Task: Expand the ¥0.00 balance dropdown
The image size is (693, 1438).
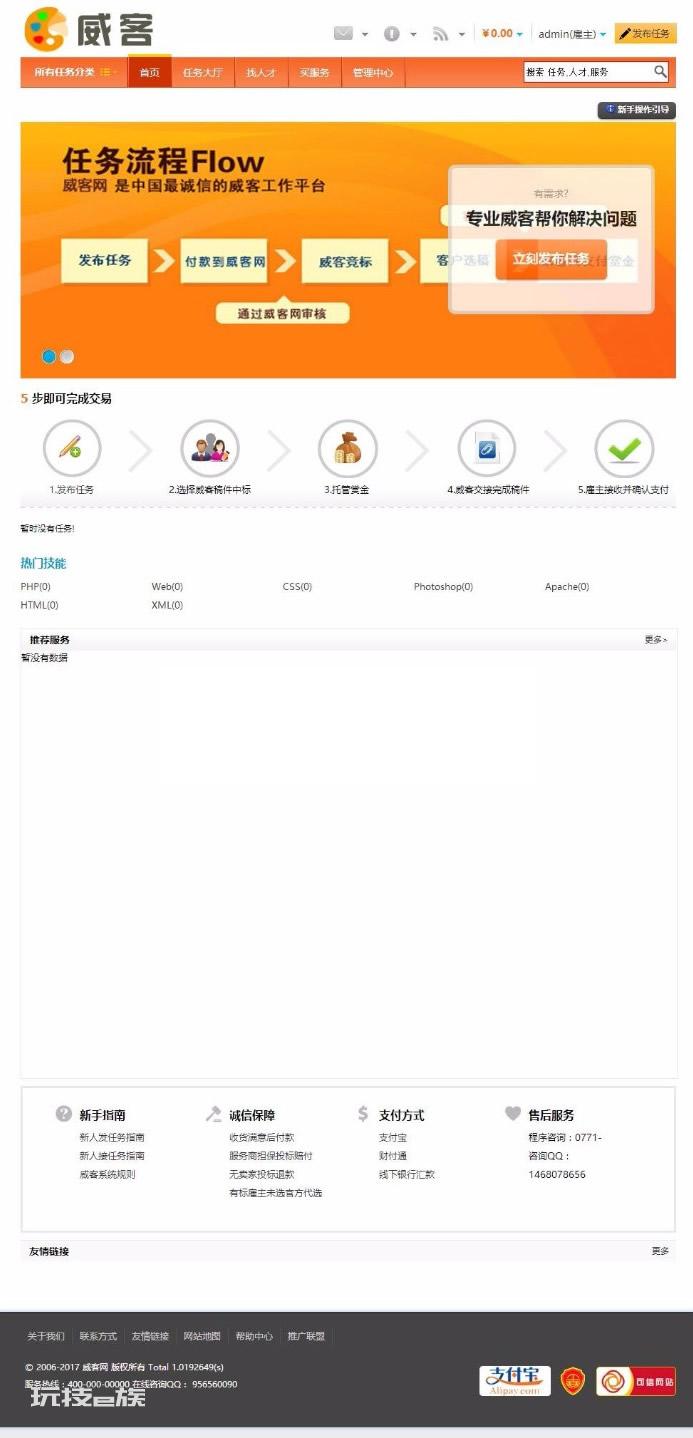Action: click(502, 34)
